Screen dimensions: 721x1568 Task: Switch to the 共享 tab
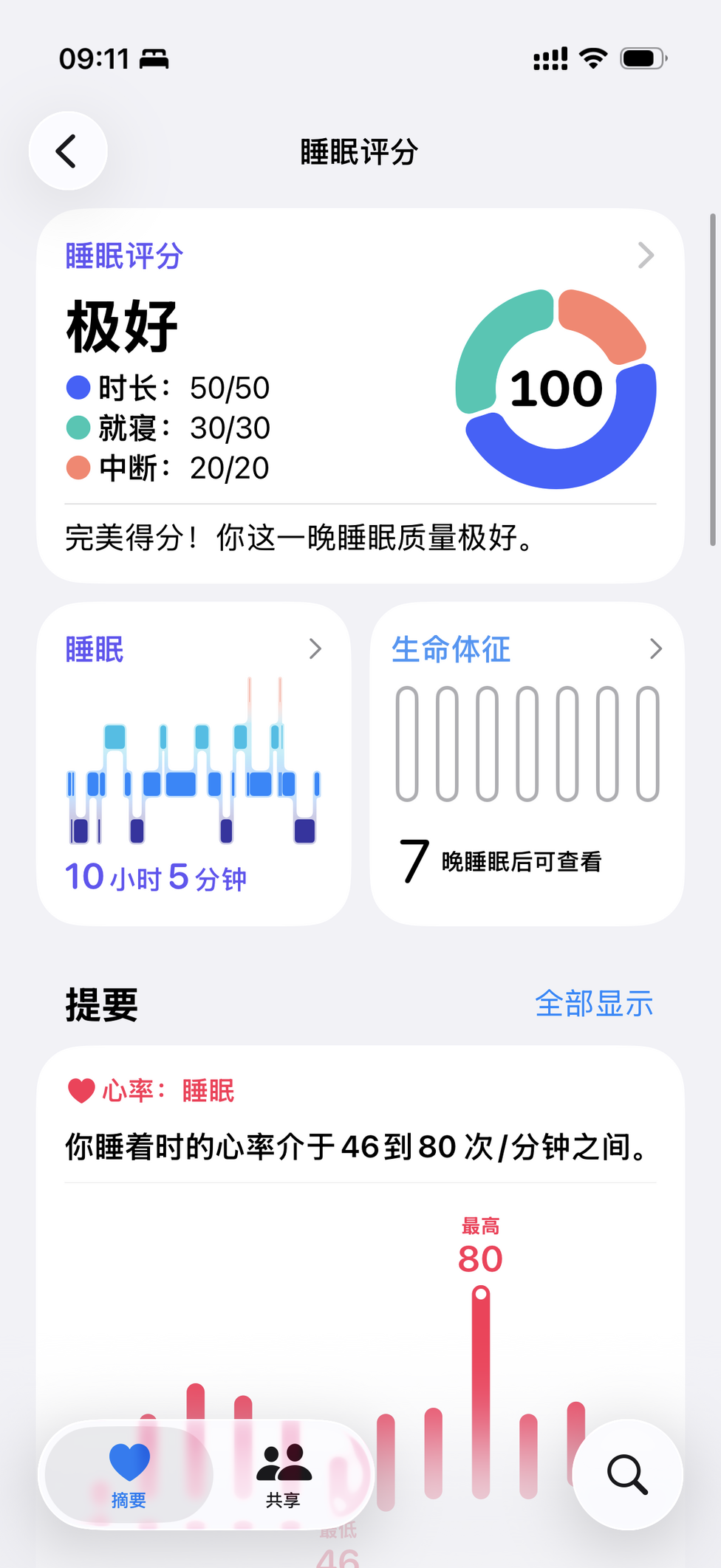click(x=284, y=1475)
